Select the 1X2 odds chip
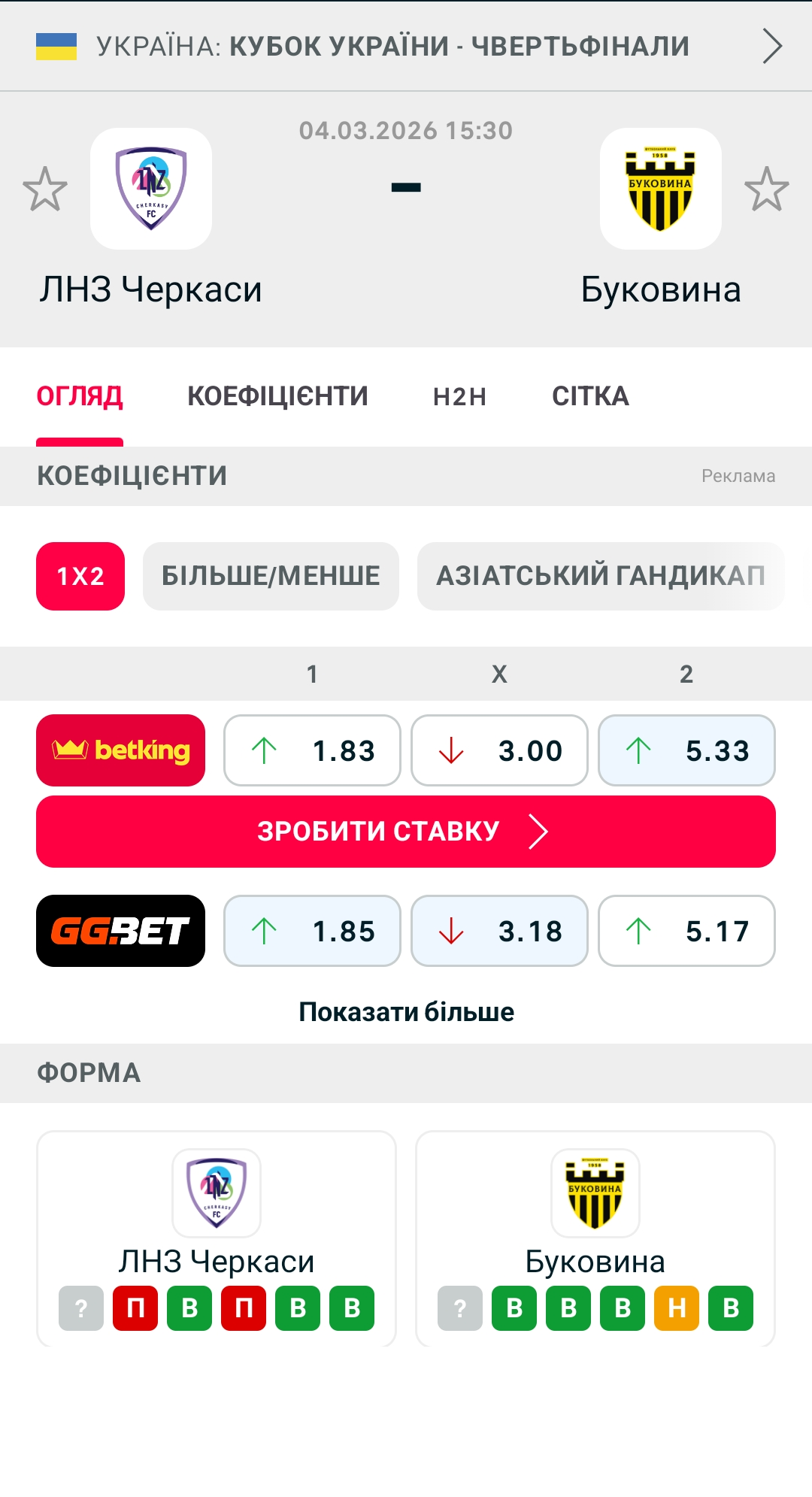812x1497 pixels. point(80,576)
